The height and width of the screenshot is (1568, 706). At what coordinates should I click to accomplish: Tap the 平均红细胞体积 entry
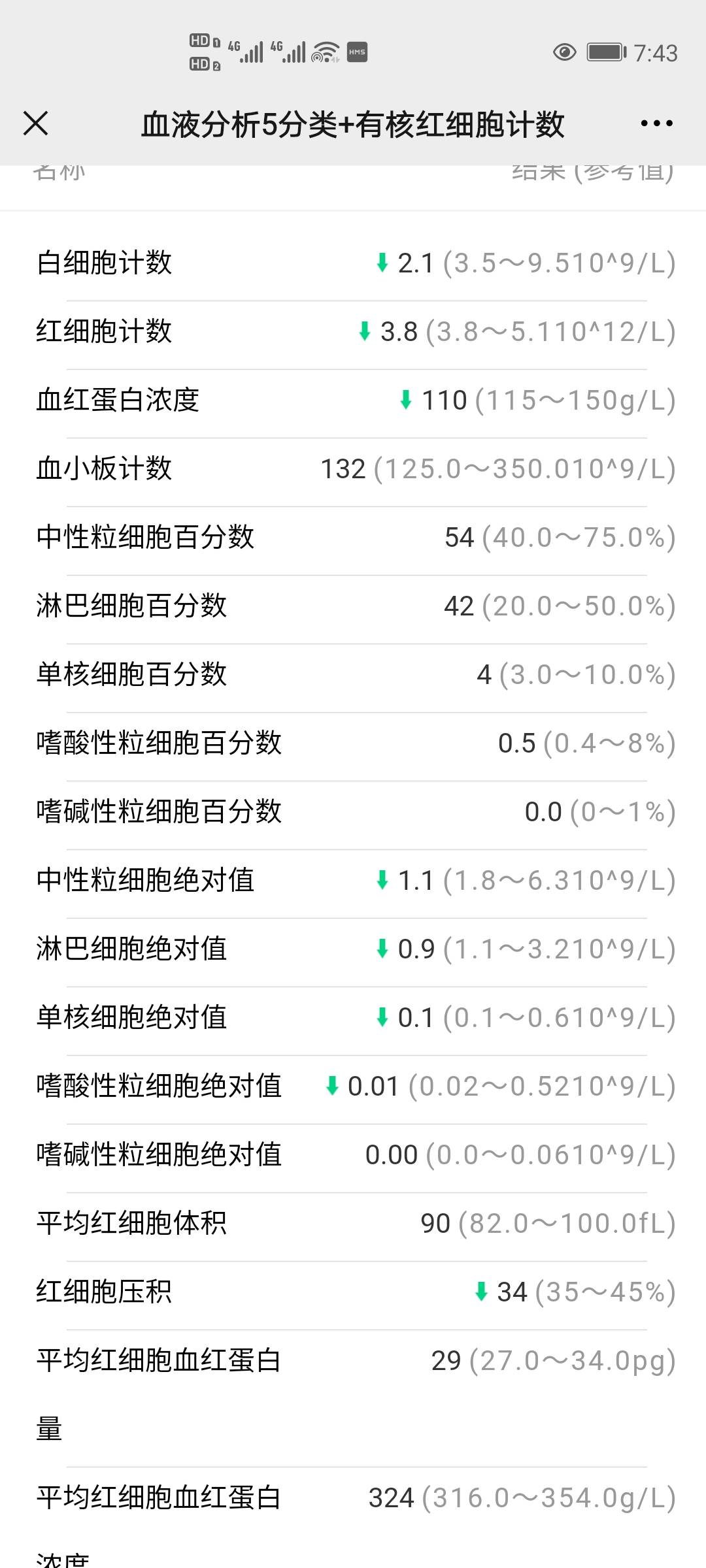point(353,1224)
